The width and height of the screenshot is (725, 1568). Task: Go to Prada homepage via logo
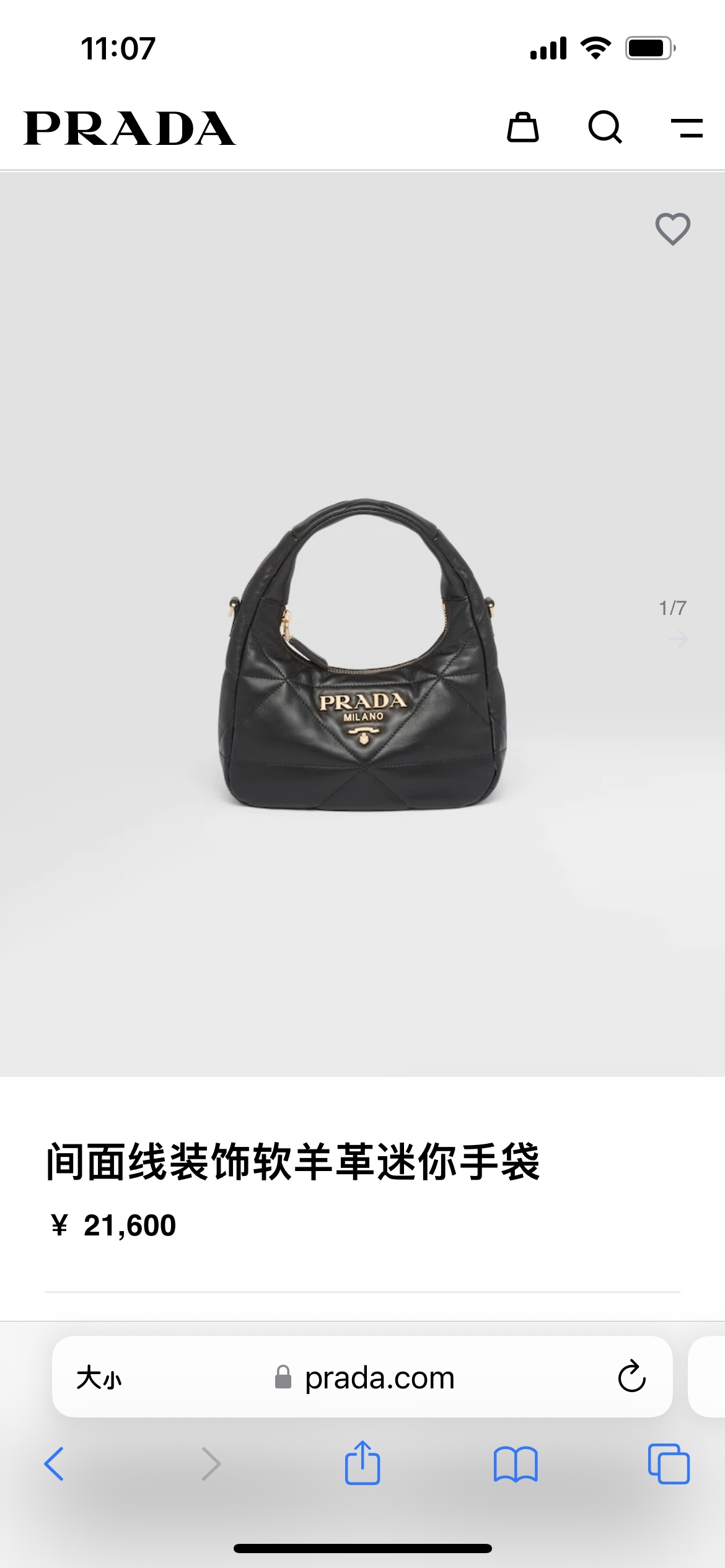[x=130, y=128]
